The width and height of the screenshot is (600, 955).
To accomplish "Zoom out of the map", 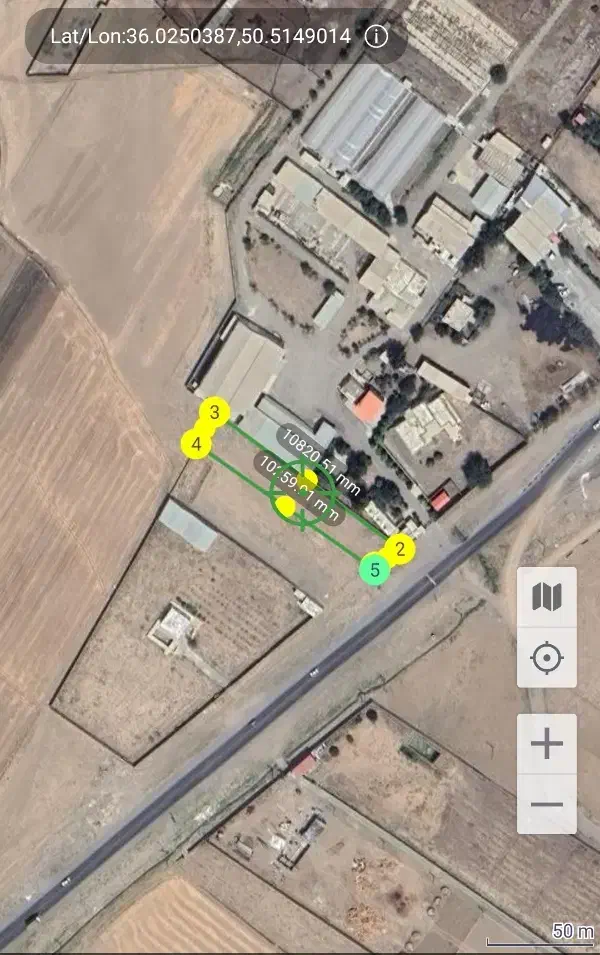I will tap(547, 804).
